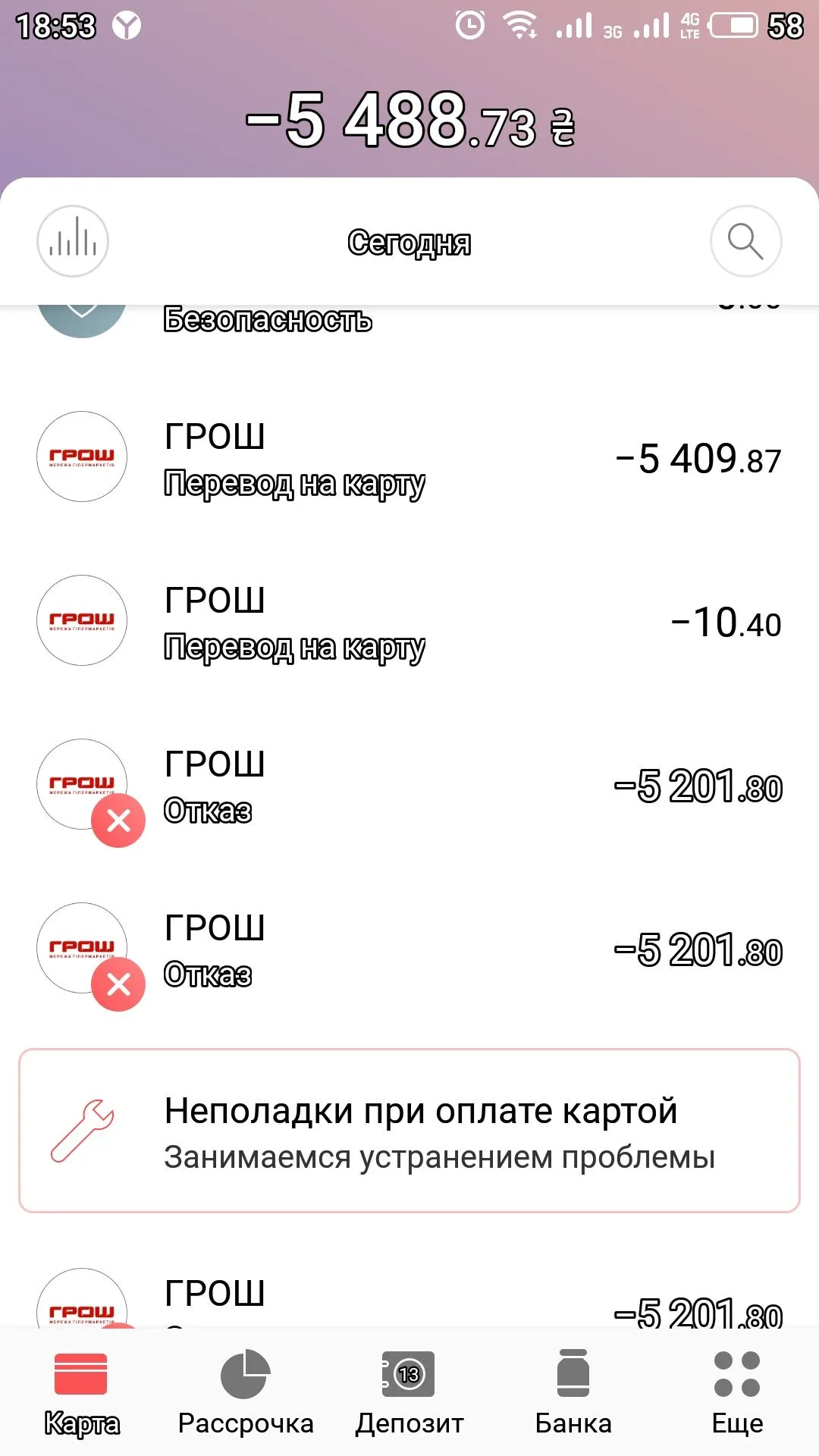Open the spending statistics chart icon
This screenshot has height=1456, width=819.
[x=73, y=242]
